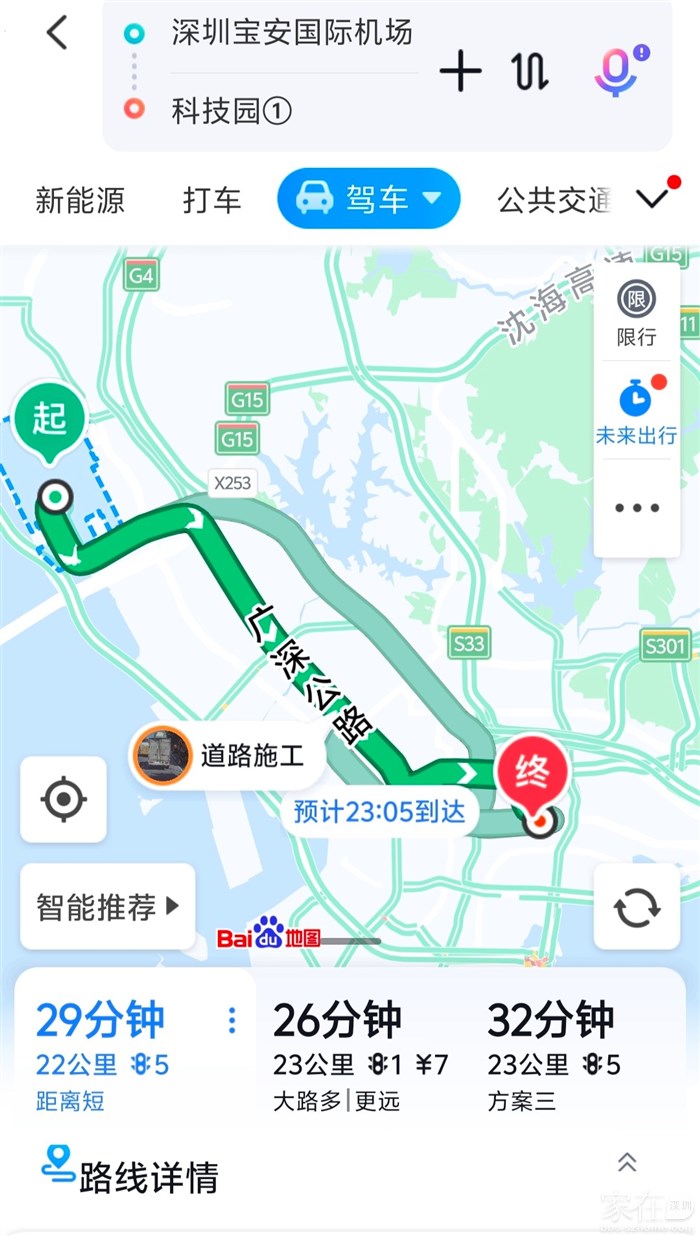
Task: Edit the destination 科技园①
Action: pyautogui.click(x=231, y=111)
